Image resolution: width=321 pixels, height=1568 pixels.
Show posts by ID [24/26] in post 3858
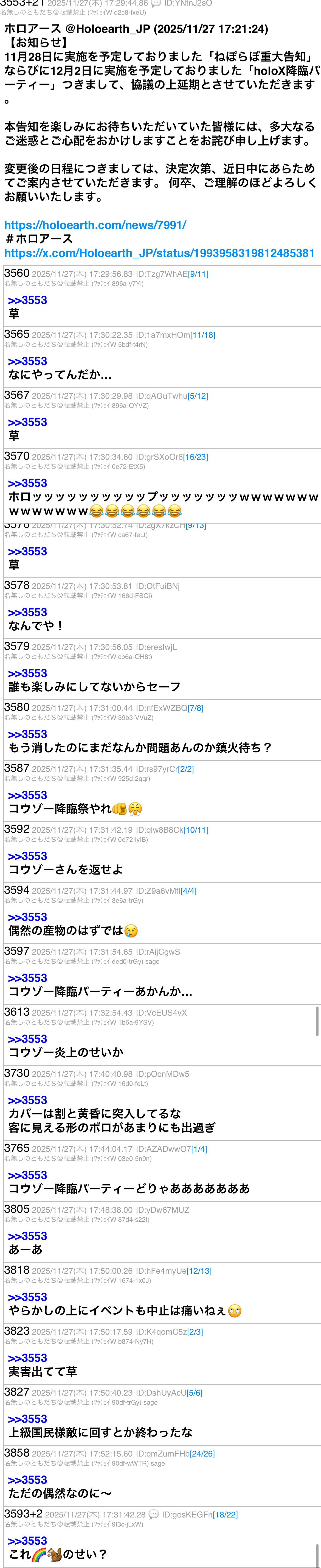pyautogui.click(x=202, y=1453)
